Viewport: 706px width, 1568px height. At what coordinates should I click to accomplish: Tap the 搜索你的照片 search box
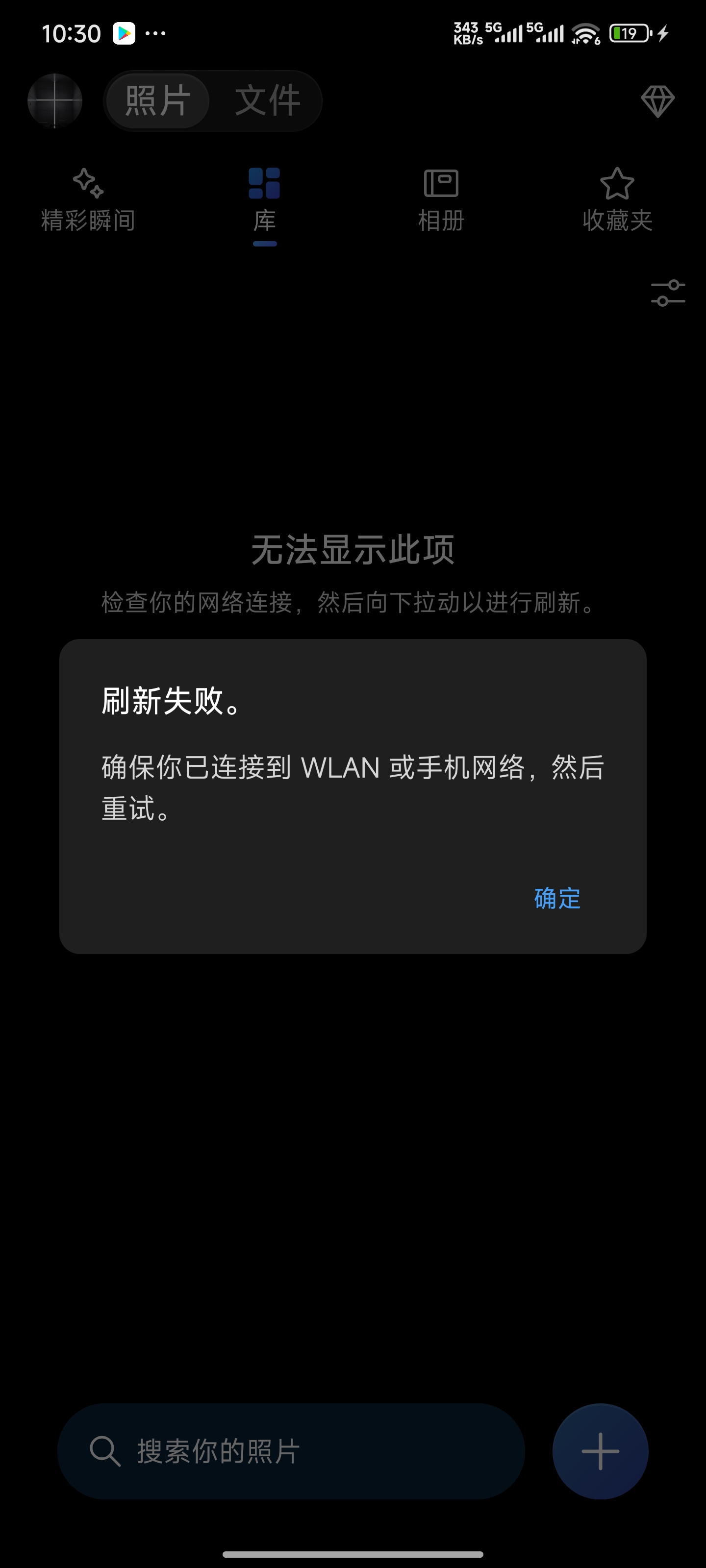(x=291, y=1451)
